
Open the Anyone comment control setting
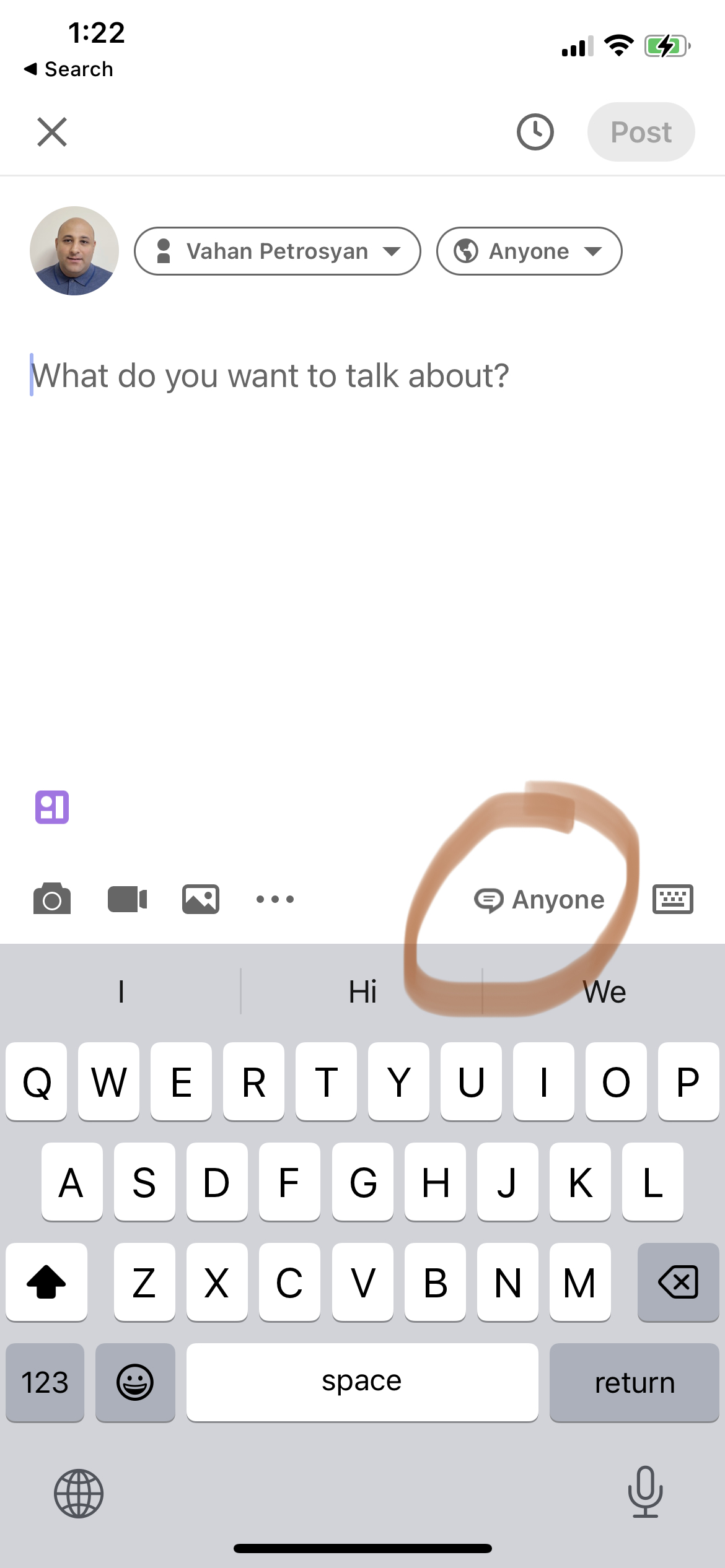coord(540,900)
